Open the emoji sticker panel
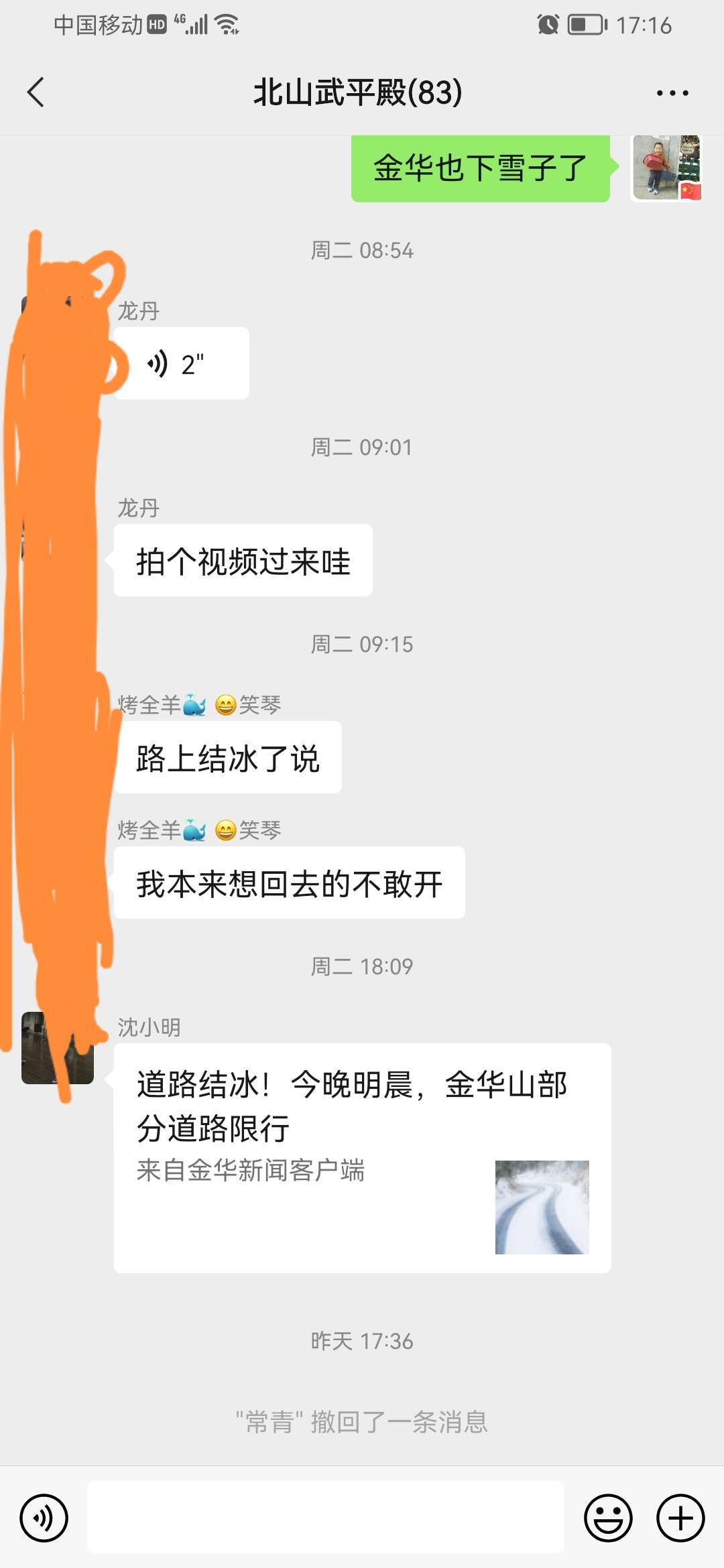The height and width of the screenshot is (1568, 724). point(608,1518)
